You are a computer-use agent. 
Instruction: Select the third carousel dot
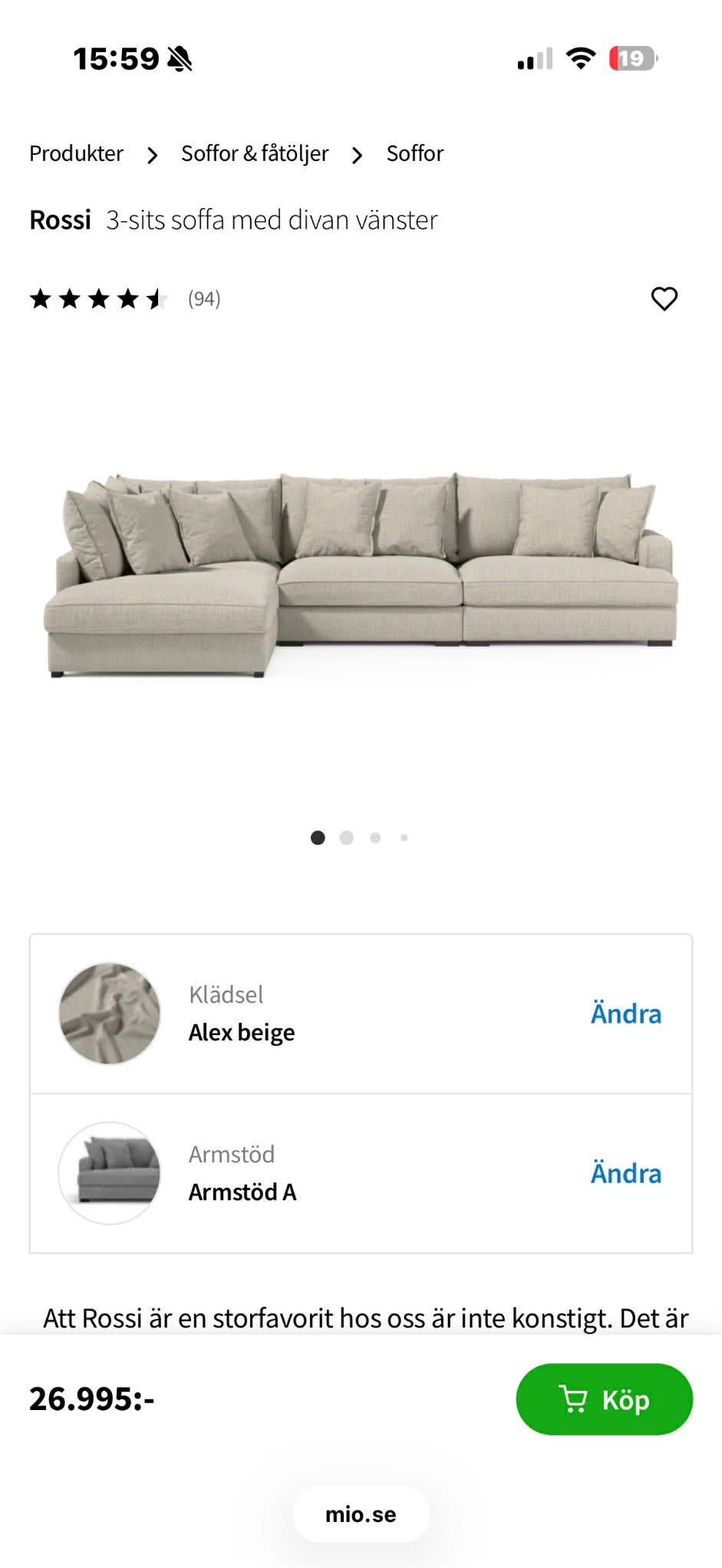[x=375, y=838]
